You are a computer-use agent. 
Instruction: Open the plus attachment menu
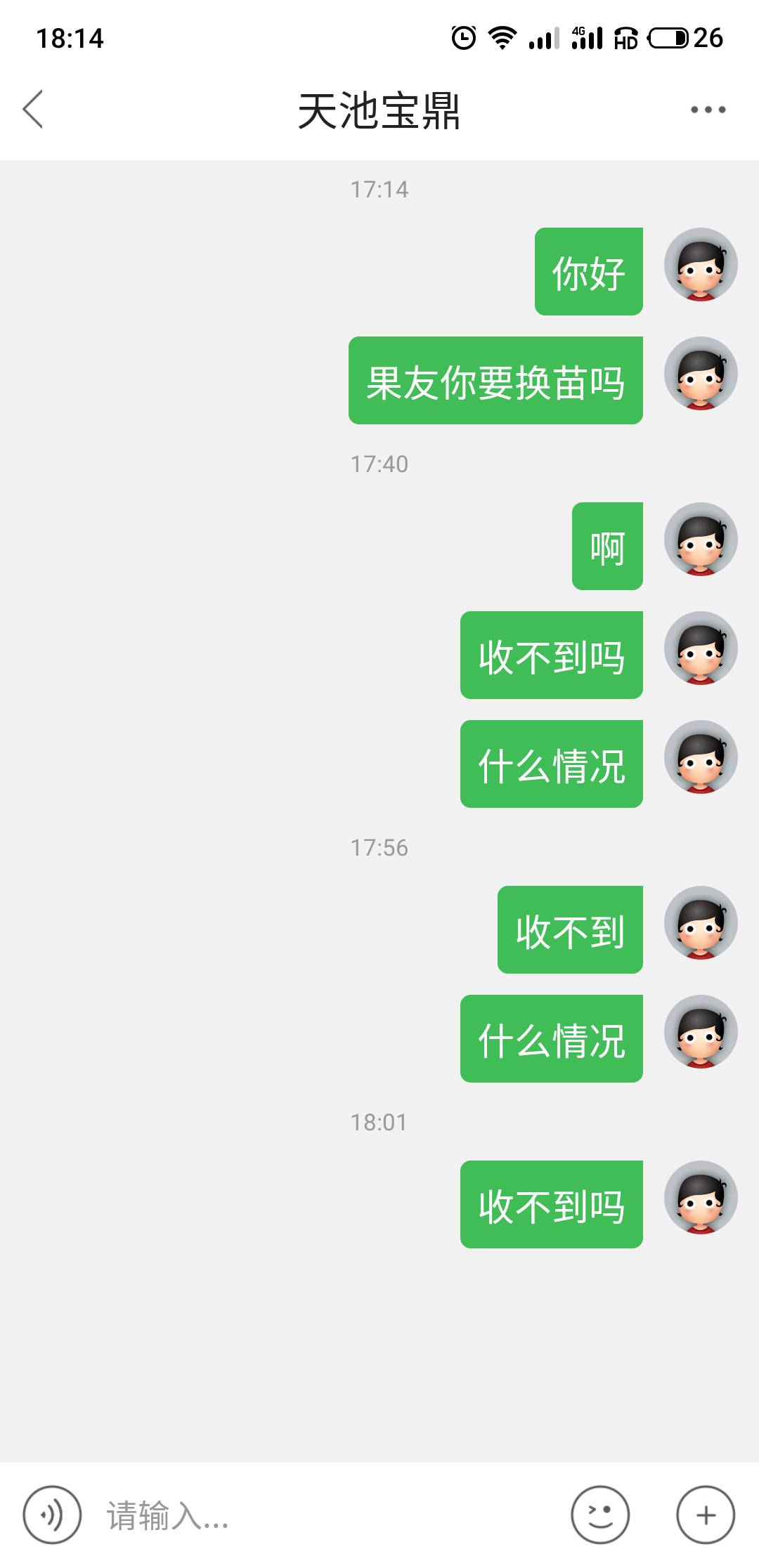[x=706, y=1515]
